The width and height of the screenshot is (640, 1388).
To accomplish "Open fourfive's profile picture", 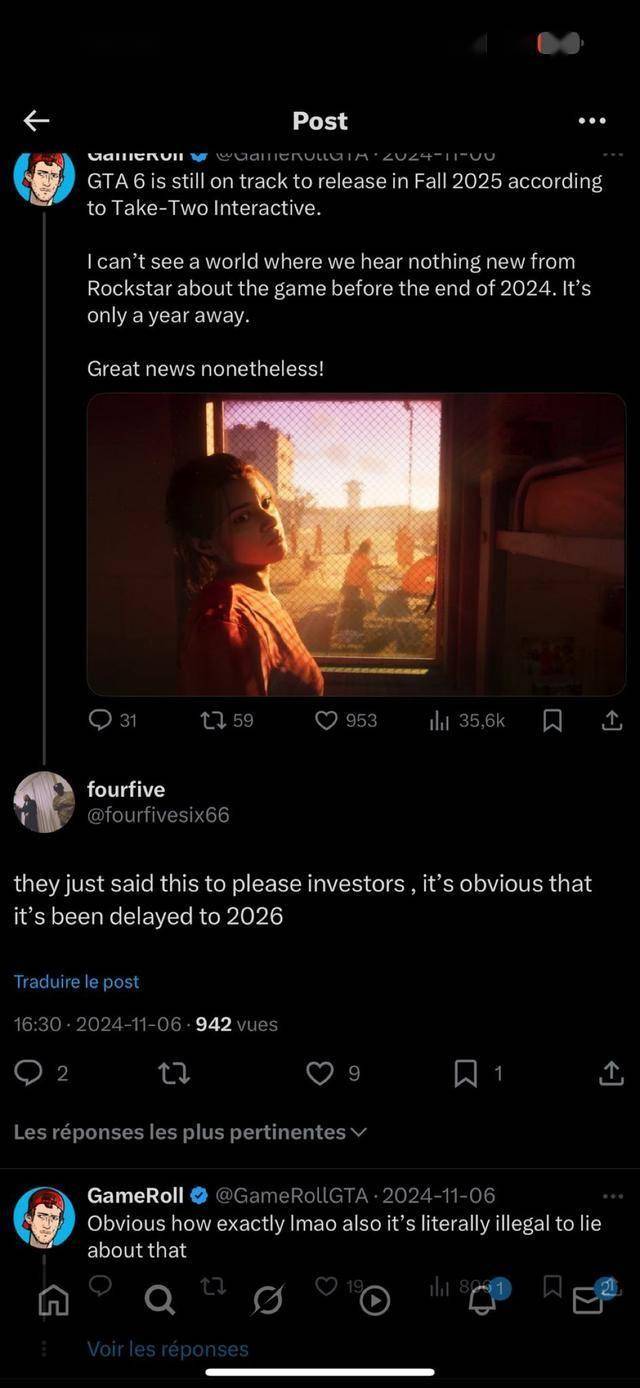I will pyautogui.click(x=44, y=802).
